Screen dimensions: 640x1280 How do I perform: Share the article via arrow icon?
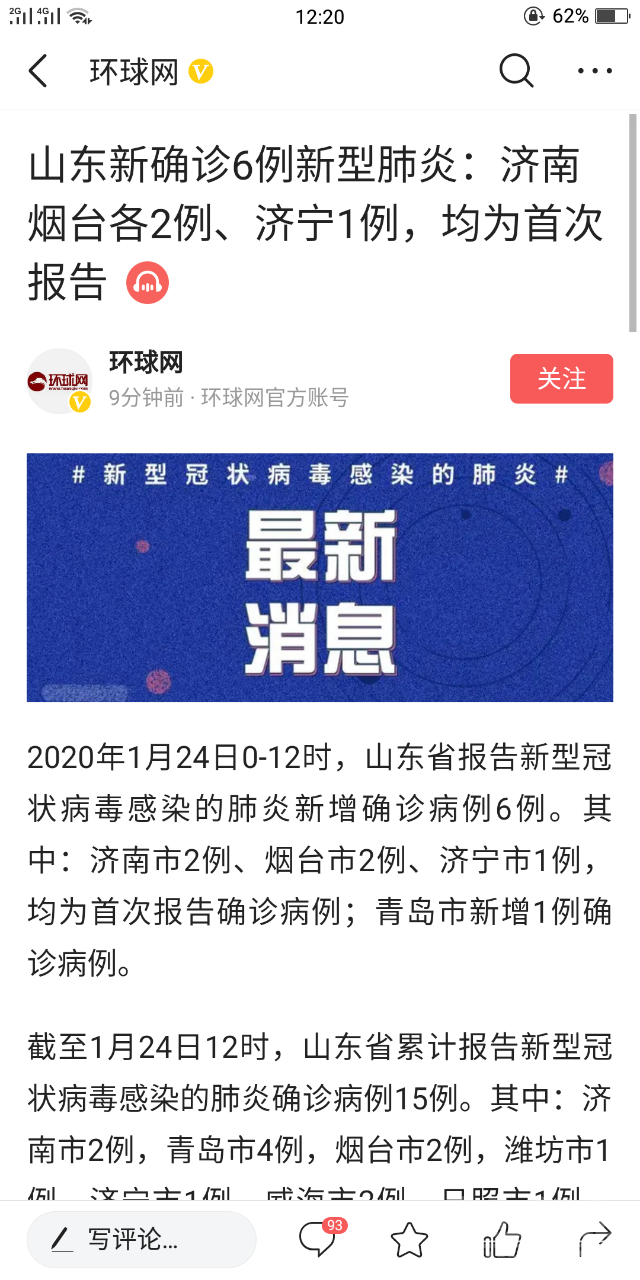595,1240
